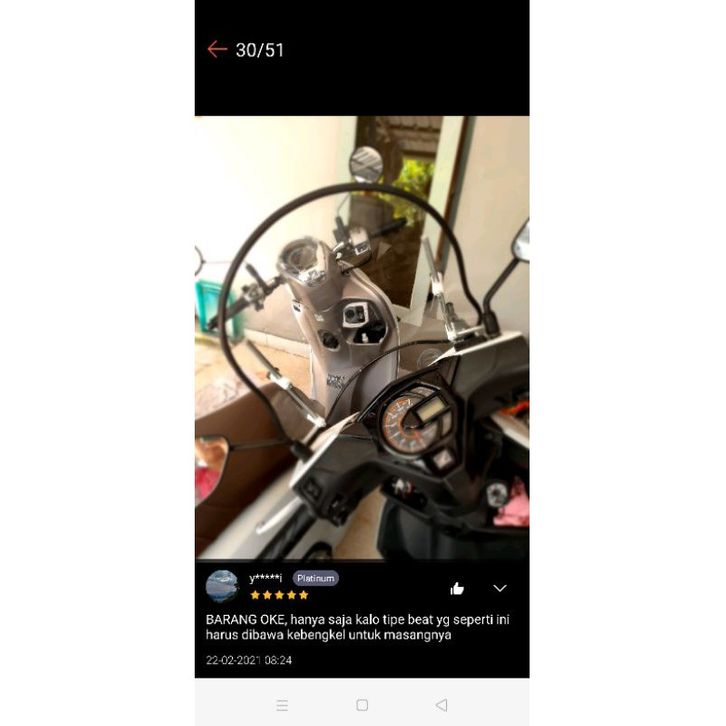Collapse the review text with the chevron

pos(500,588)
